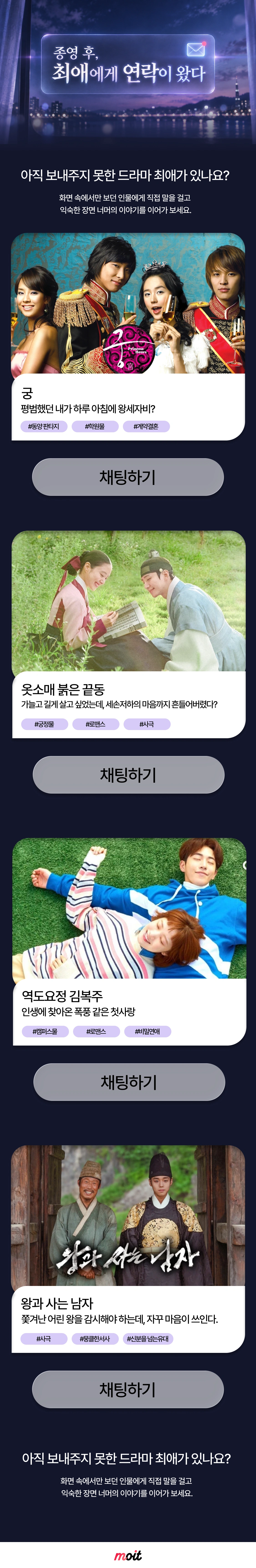
Task: Start chat for 왕과 사는 남자
Action: [x=128, y=1389]
